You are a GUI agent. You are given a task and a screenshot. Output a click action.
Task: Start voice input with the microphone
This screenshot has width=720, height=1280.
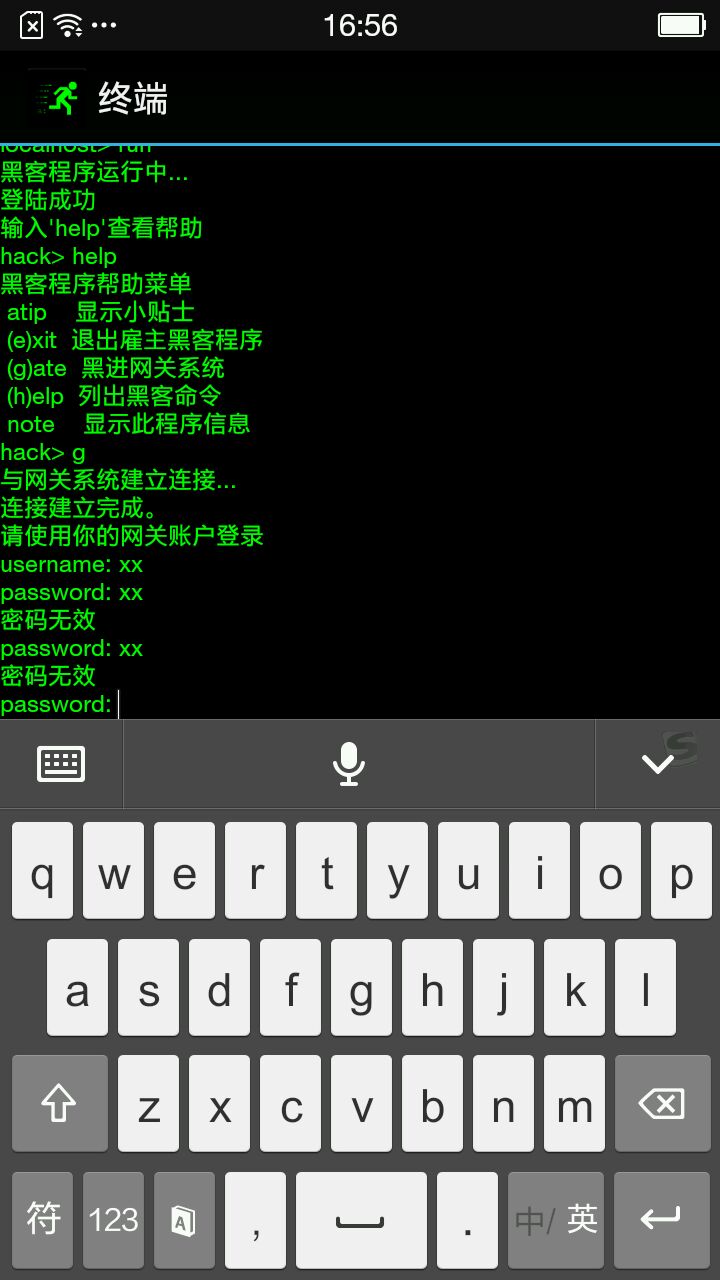click(348, 764)
